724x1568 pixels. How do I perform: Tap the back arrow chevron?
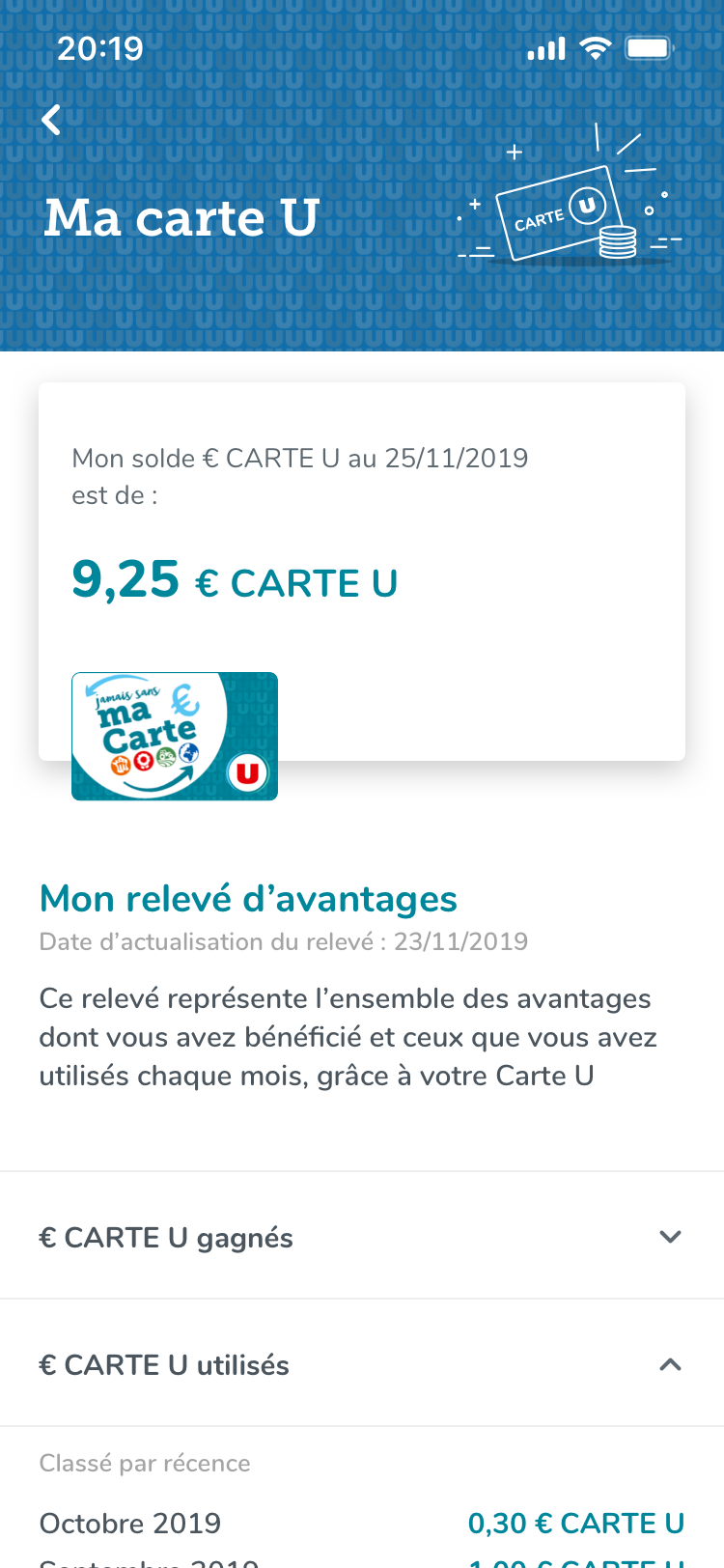click(x=50, y=120)
